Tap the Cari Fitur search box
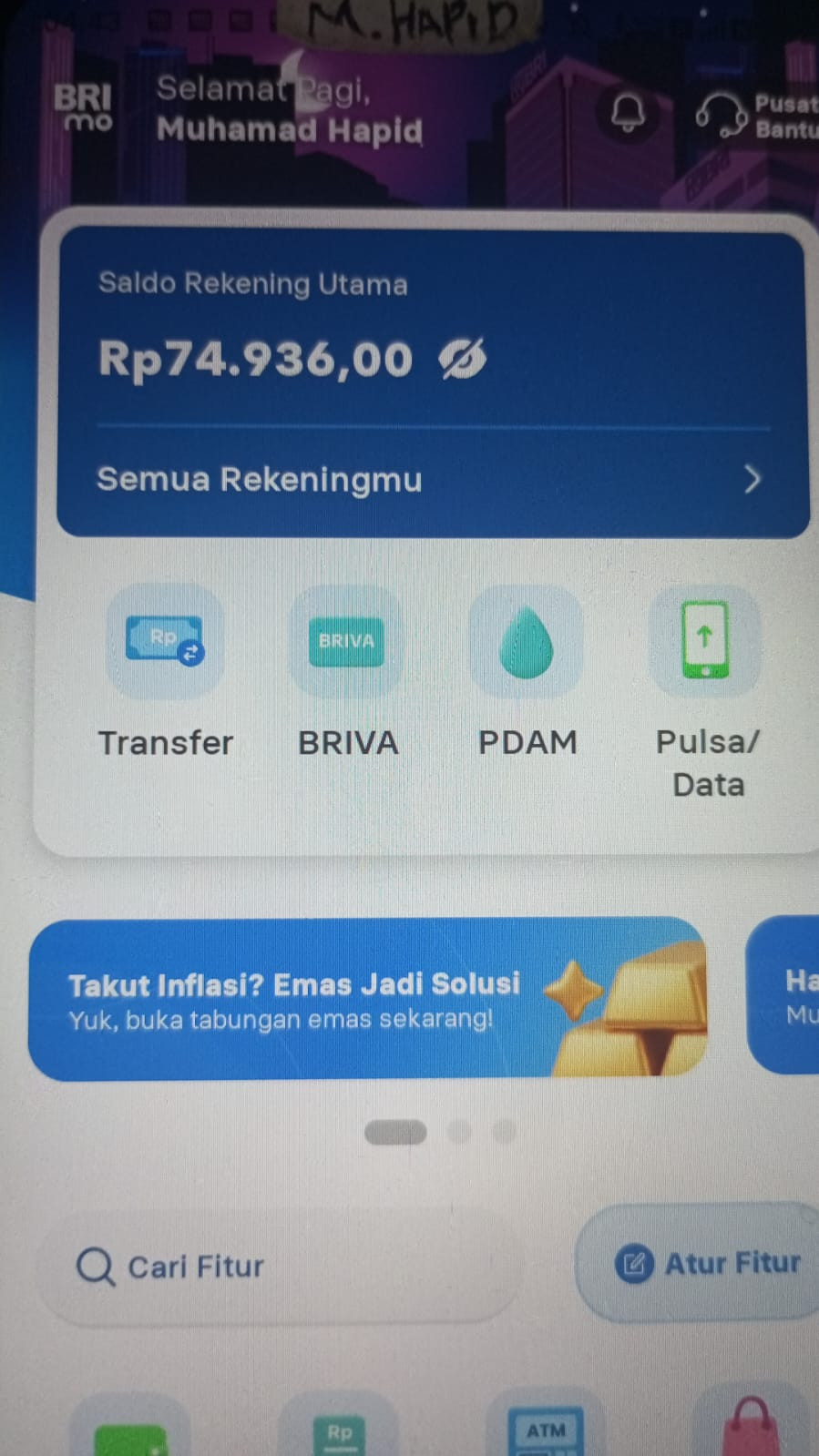 pyautogui.click(x=280, y=1267)
